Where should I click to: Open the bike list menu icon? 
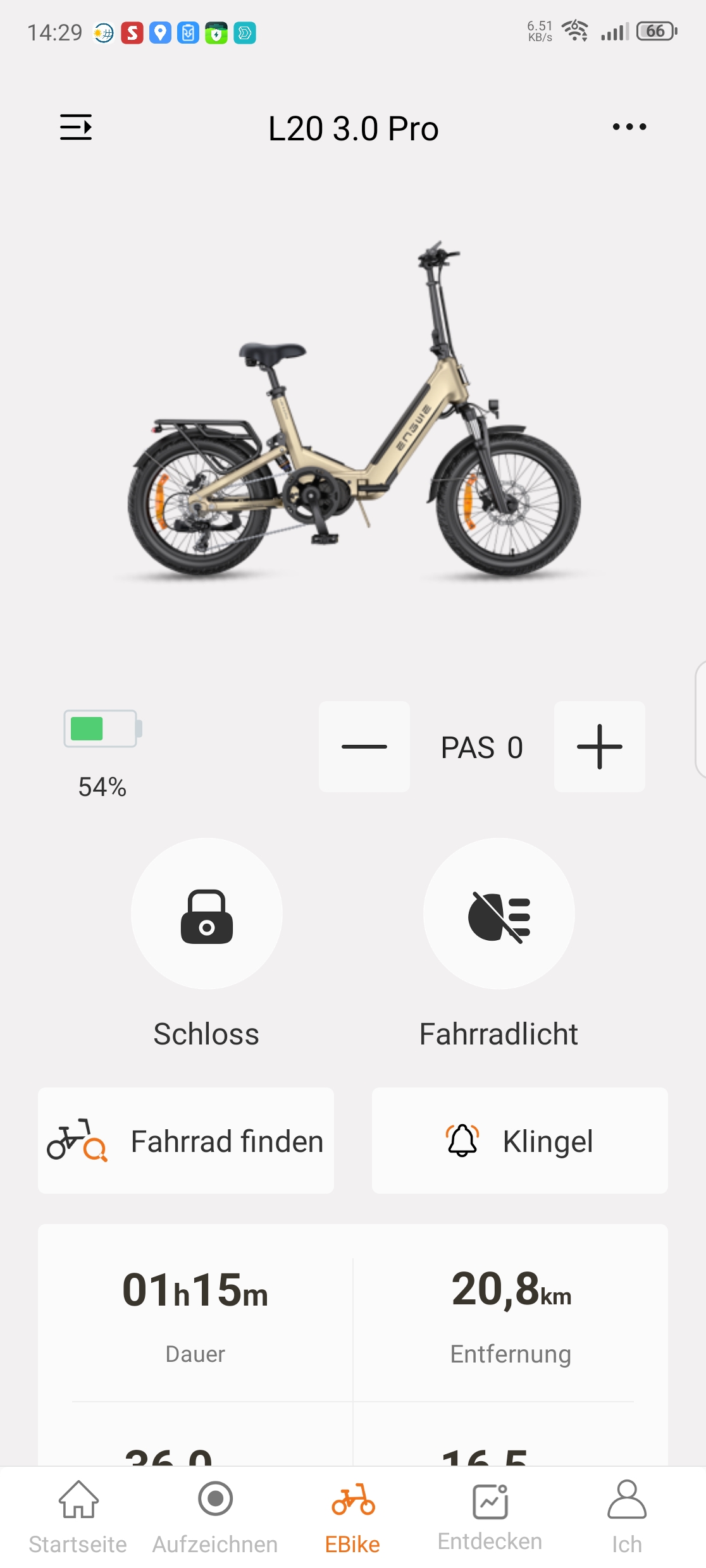point(76,127)
